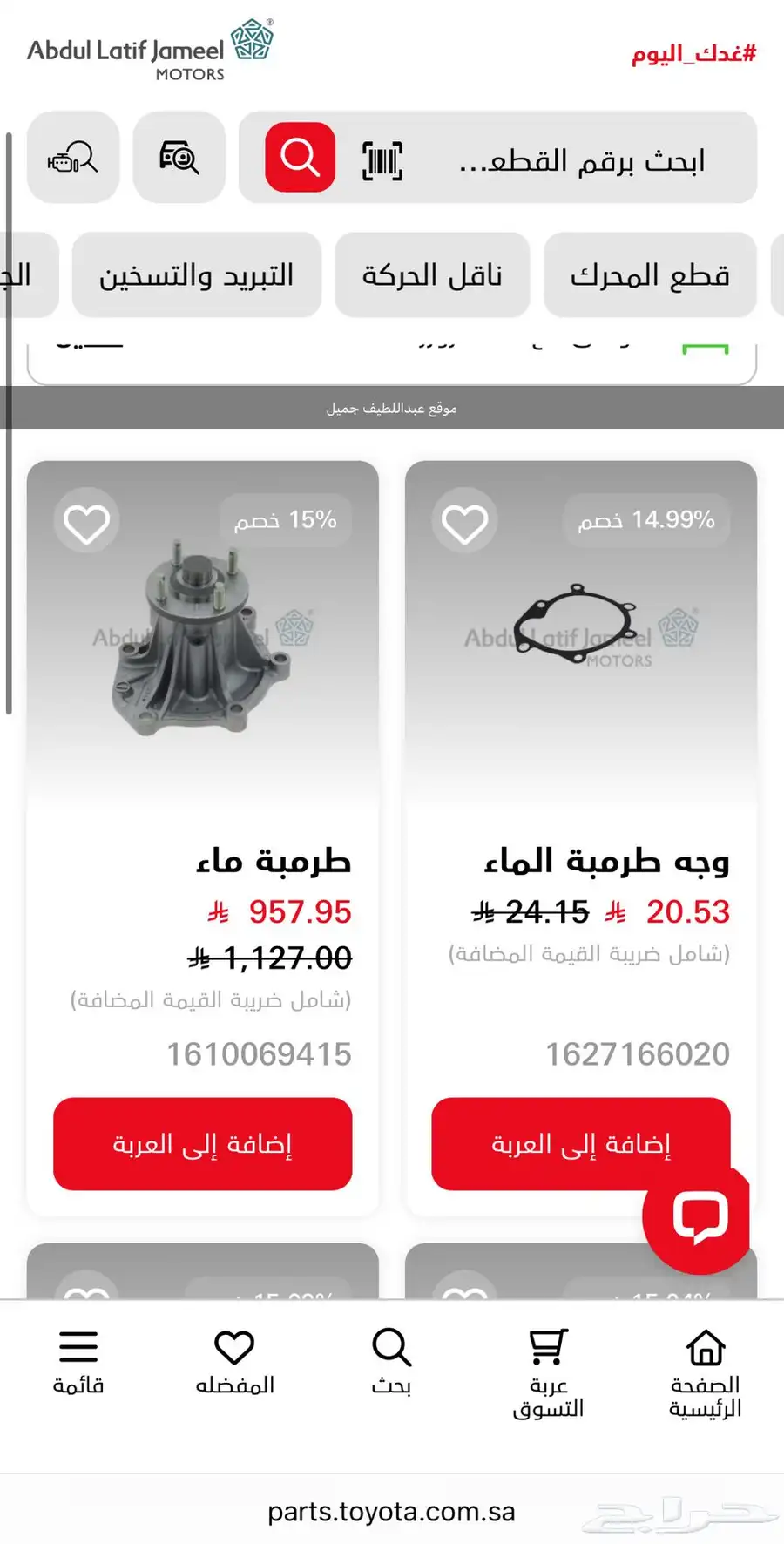This screenshot has height=1544, width=784.
Task: Go to the الصفحة الرئيسية tab
Action: point(705,1372)
